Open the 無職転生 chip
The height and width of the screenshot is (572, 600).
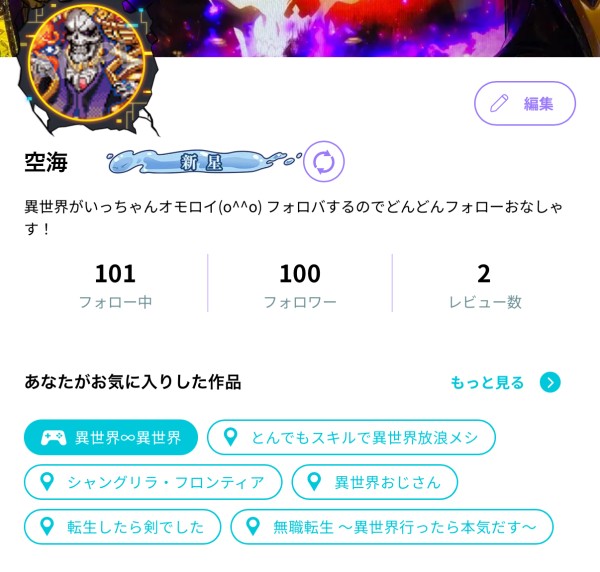point(391,526)
